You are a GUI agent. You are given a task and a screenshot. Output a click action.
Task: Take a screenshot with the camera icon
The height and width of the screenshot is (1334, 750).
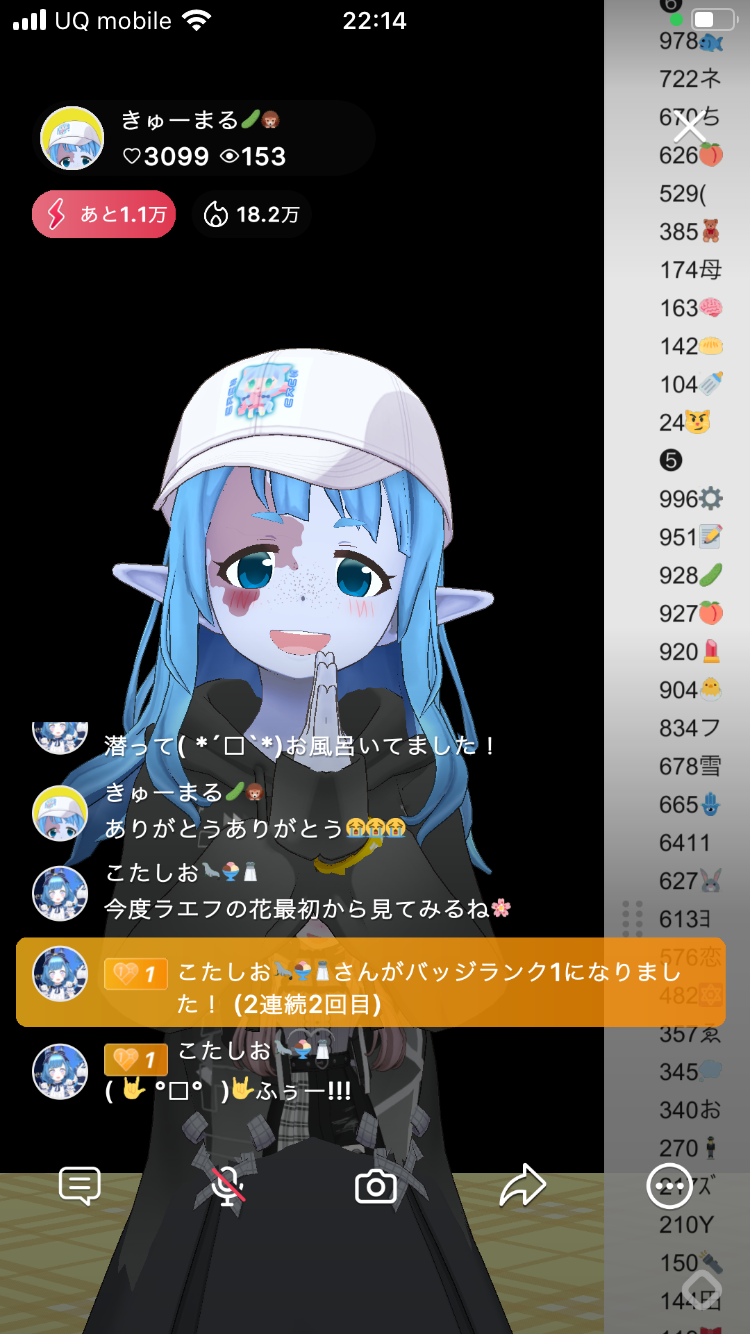pyautogui.click(x=376, y=1186)
